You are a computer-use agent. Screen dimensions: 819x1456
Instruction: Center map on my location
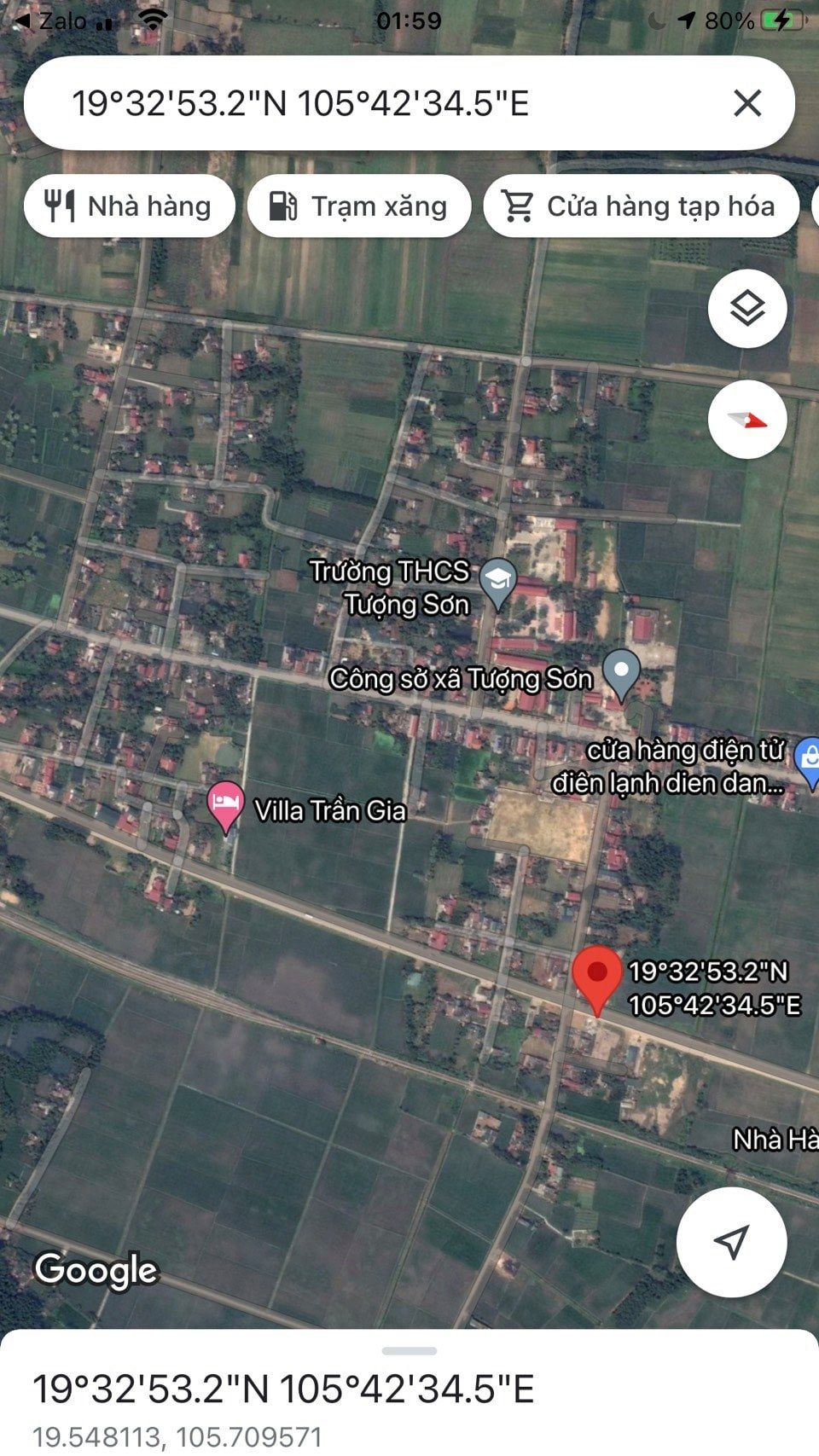point(732,1242)
